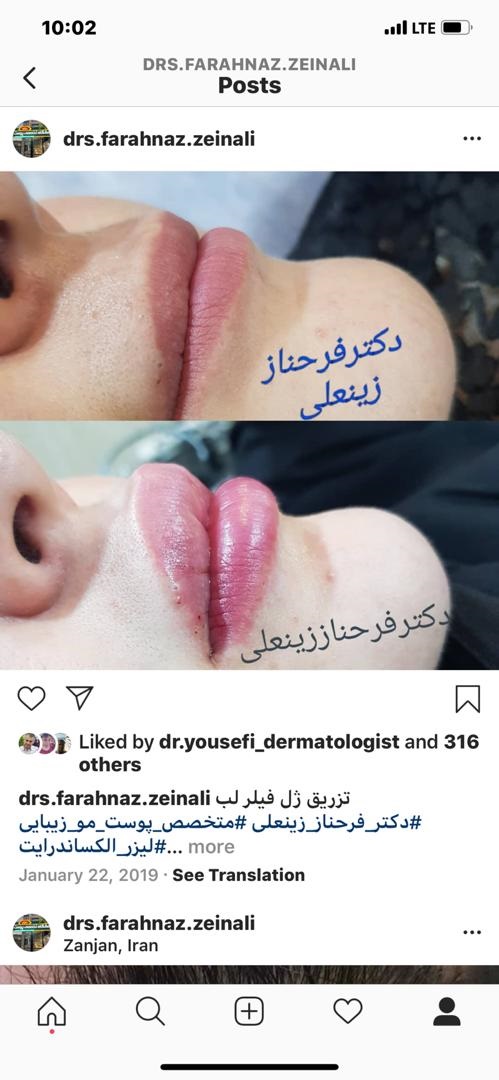
Task: Switch to the Search tab
Action: [x=150, y=1012]
